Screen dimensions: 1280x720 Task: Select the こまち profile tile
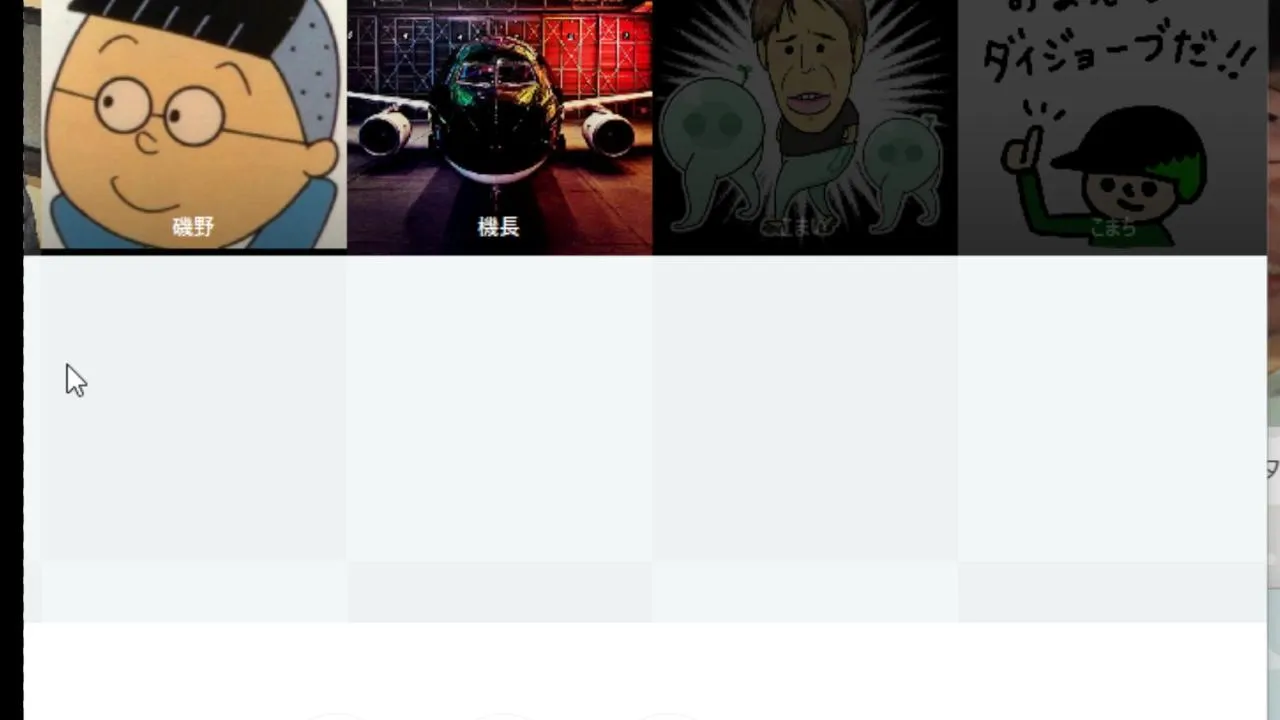coord(1112,125)
